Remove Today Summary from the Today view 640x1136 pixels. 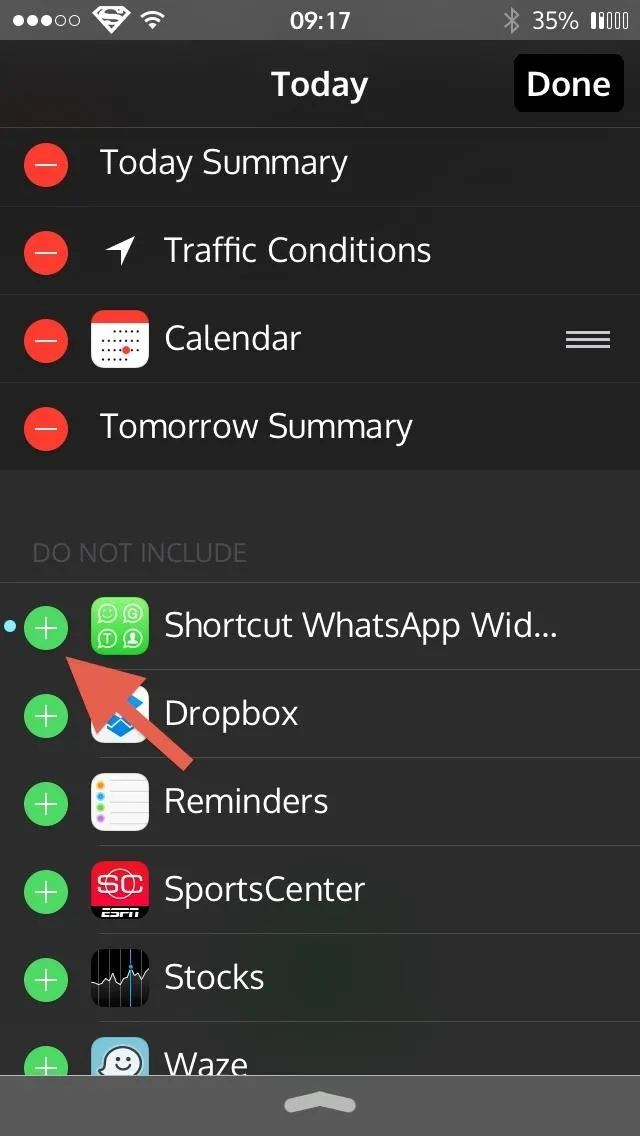(x=46, y=165)
